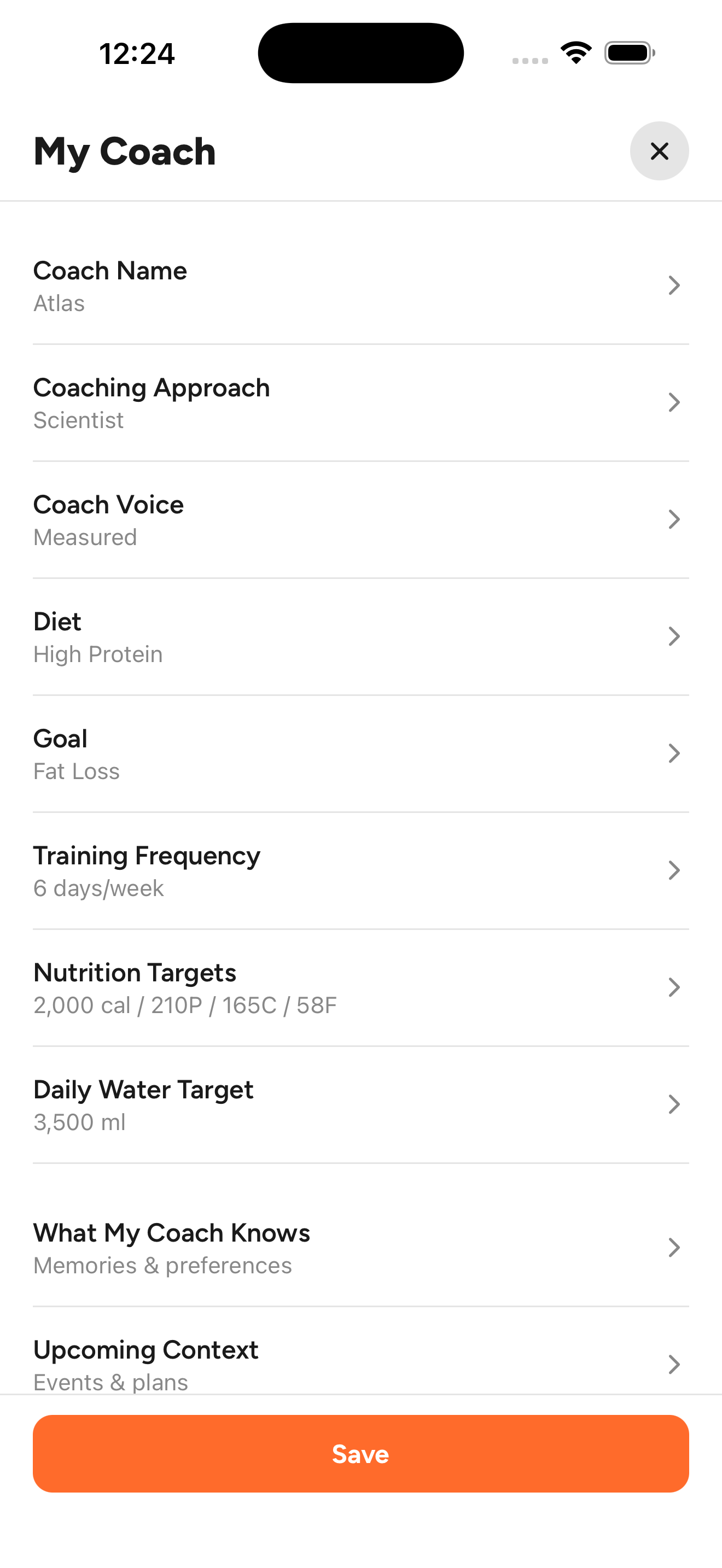Open the Coach Name setting
Image resolution: width=722 pixels, height=1568 pixels.
coord(361,286)
